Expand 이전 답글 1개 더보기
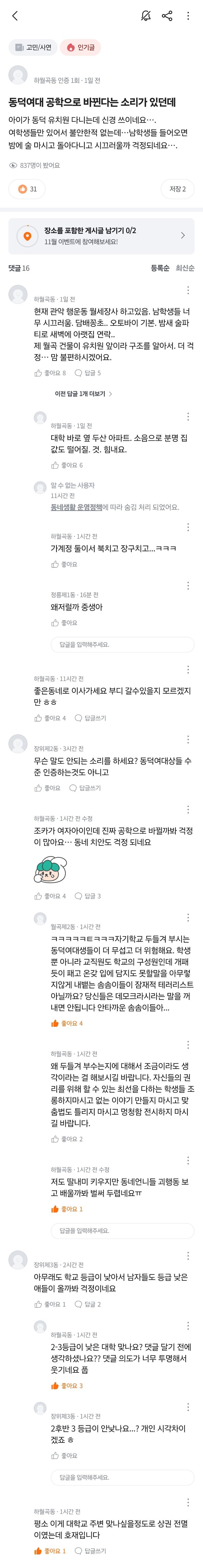This screenshot has height=1568, width=203. click(83, 394)
